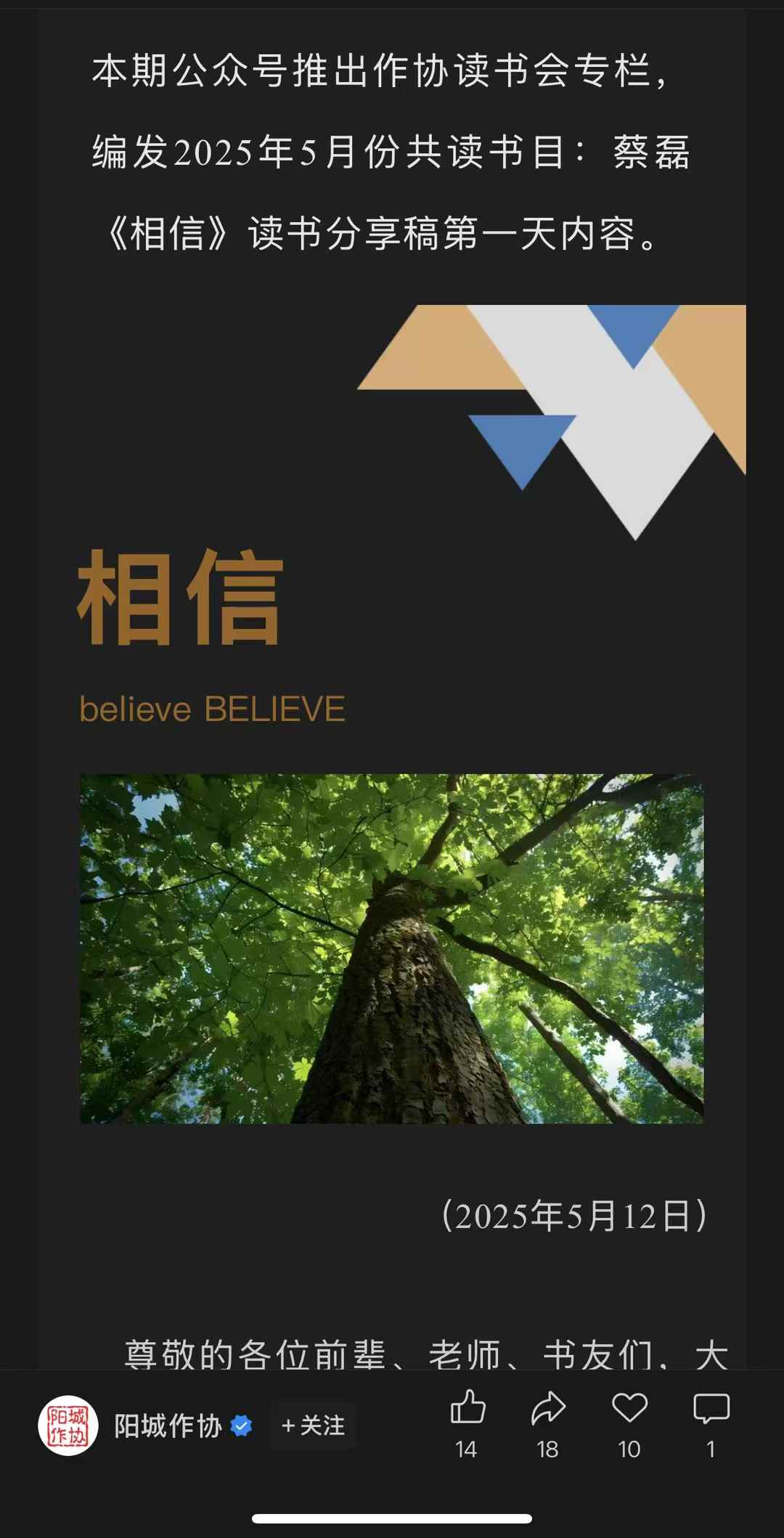The height and width of the screenshot is (1538, 784).
Task: Follow 阳城作协 with the 关注 button
Action: (313, 1425)
